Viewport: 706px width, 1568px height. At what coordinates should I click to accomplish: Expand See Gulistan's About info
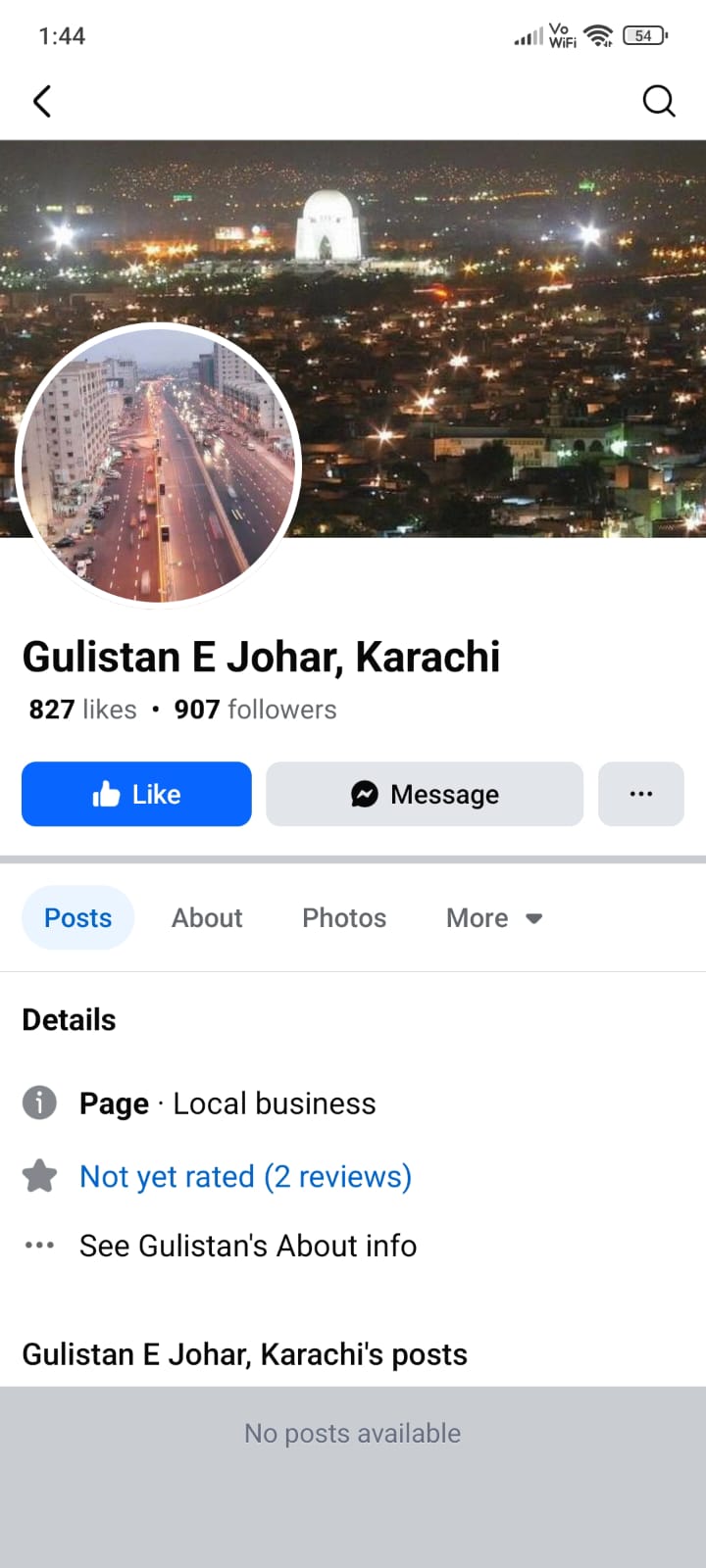coord(247,1245)
